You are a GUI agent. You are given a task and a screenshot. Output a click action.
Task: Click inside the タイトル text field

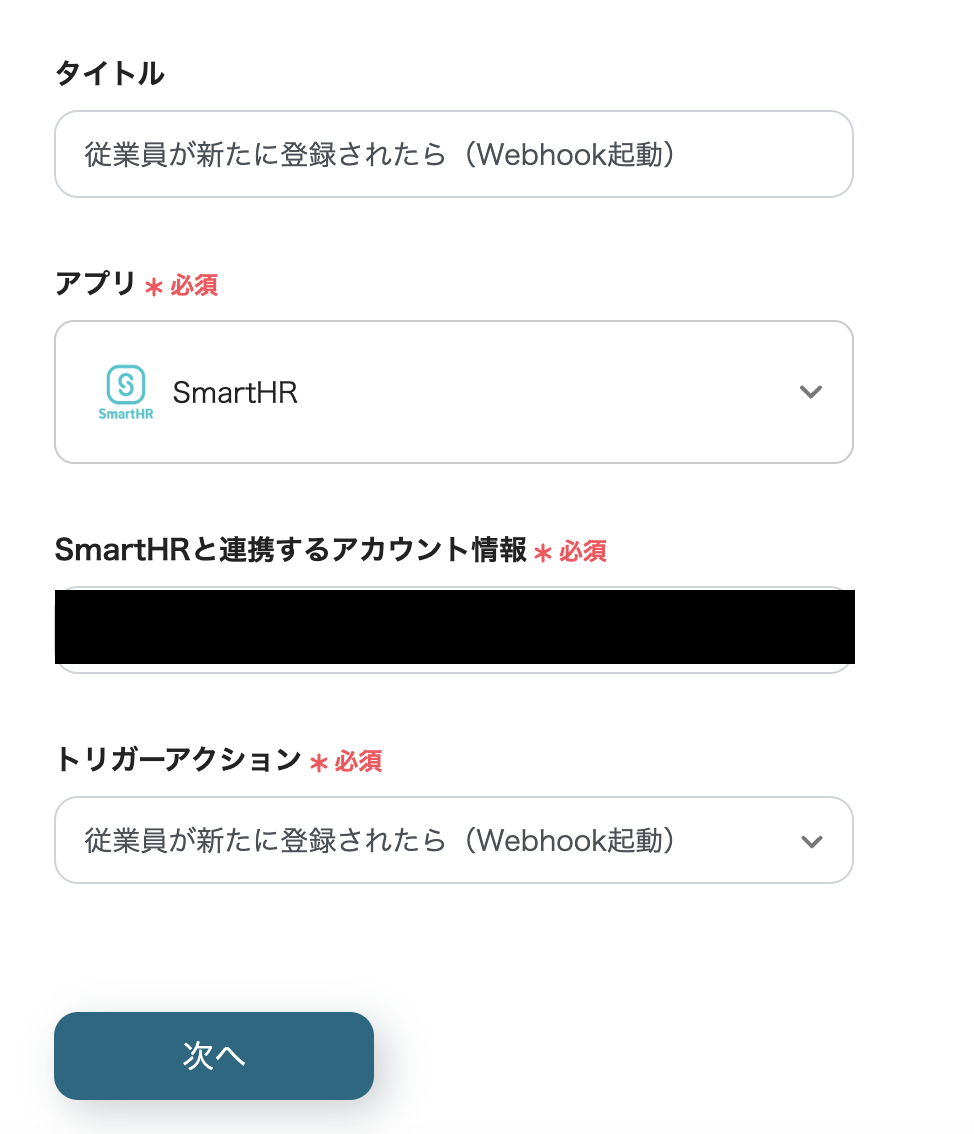(453, 154)
